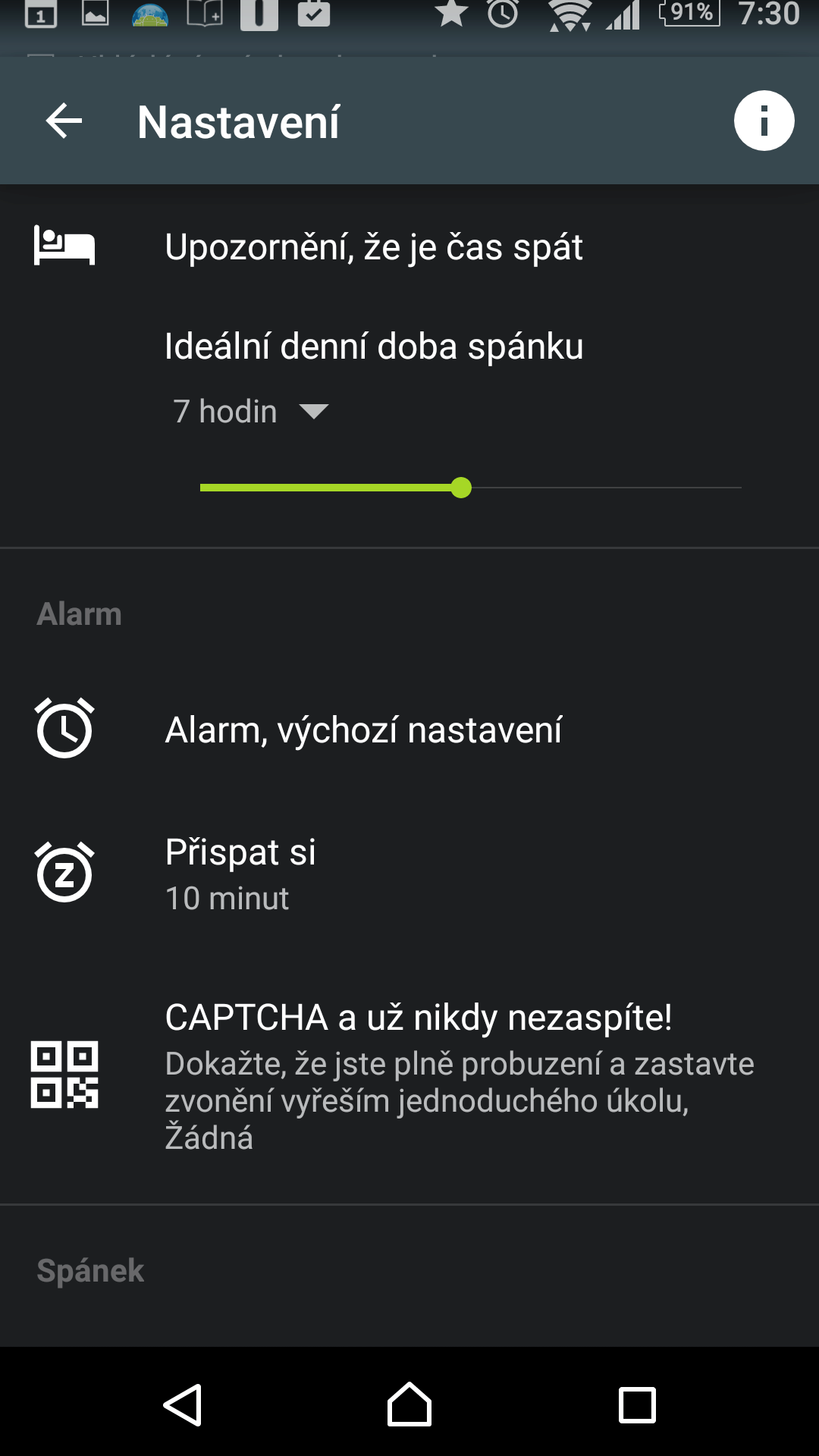Open recent apps from navigation bar

(x=637, y=1405)
